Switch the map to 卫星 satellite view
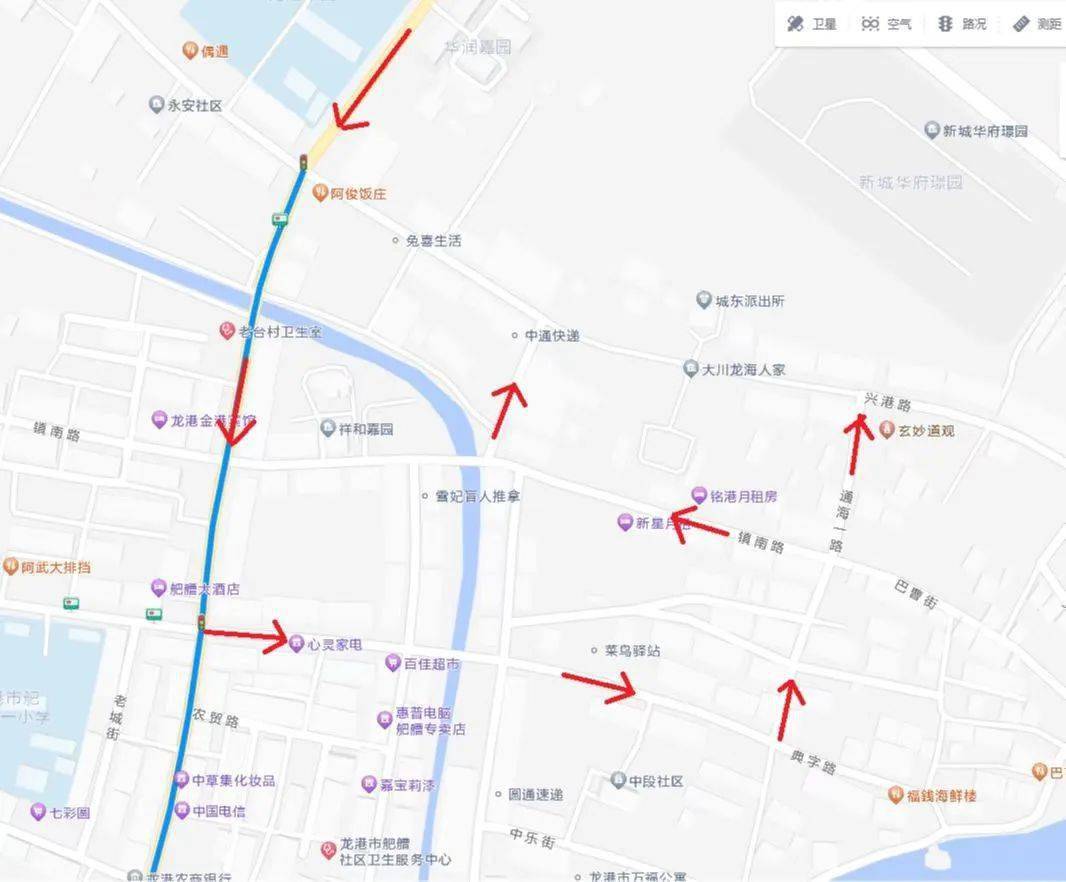The width and height of the screenshot is (1066, 882). tap(811, 24)
